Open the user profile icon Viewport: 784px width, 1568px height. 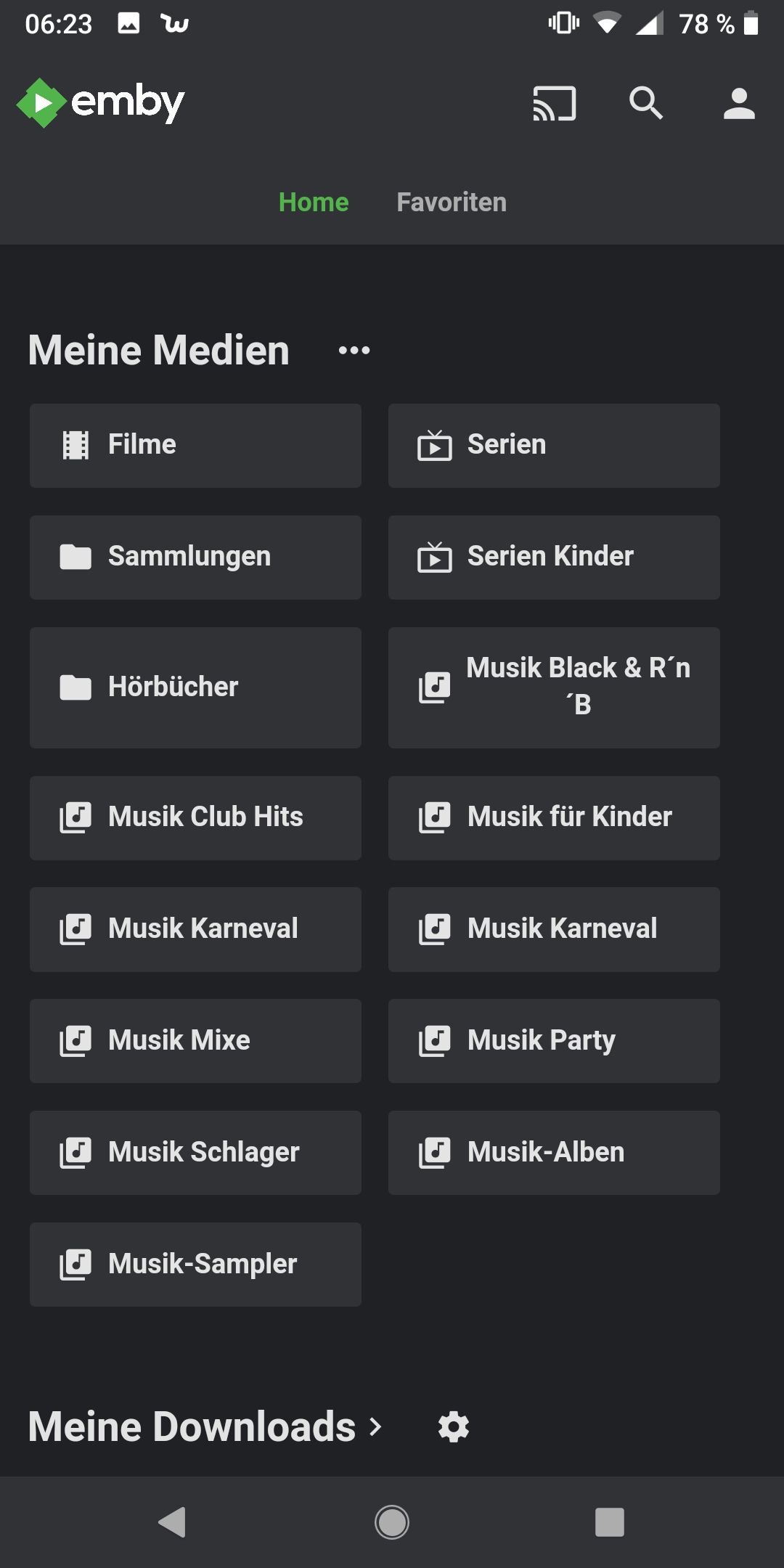coord(739,103)
